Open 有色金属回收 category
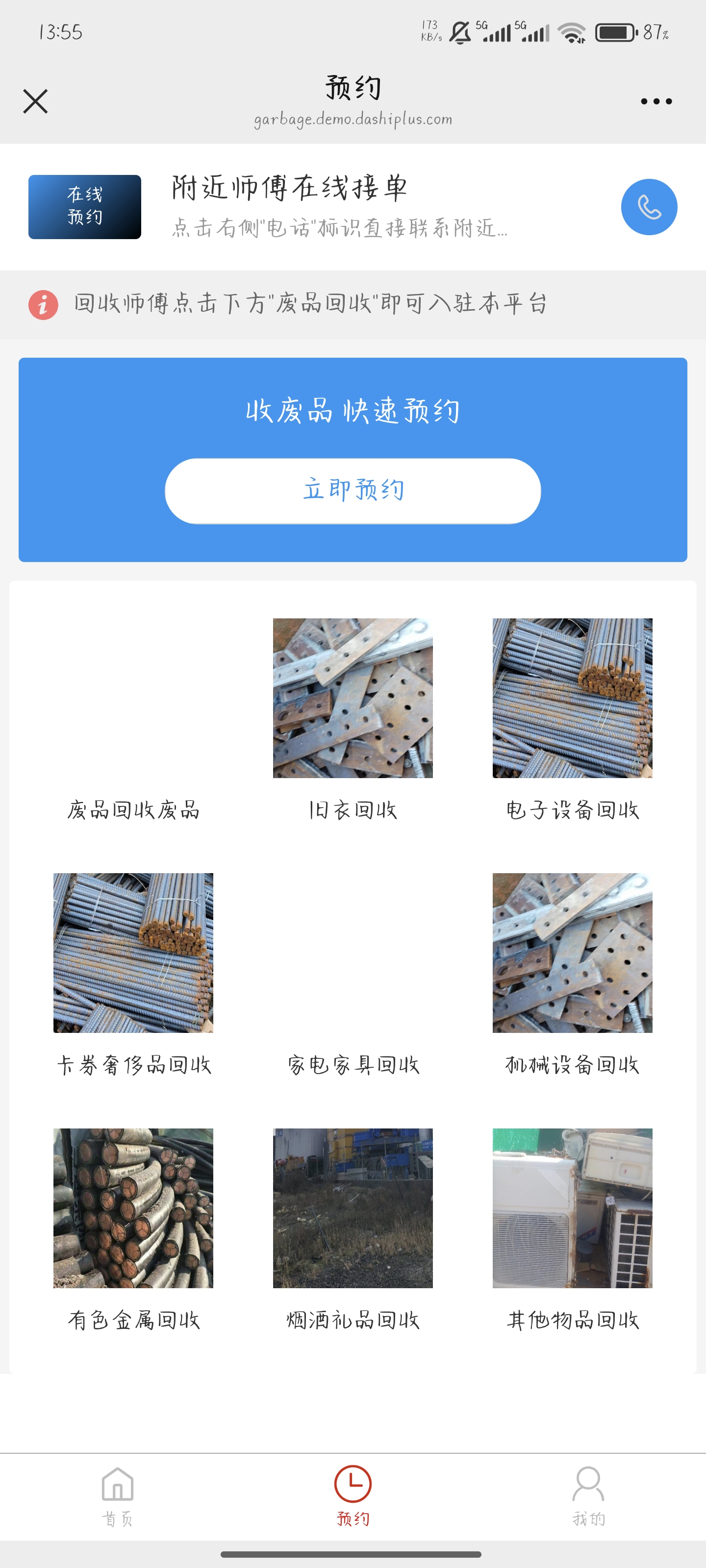Viewport: 706px width, 1568px height. 133,1228
